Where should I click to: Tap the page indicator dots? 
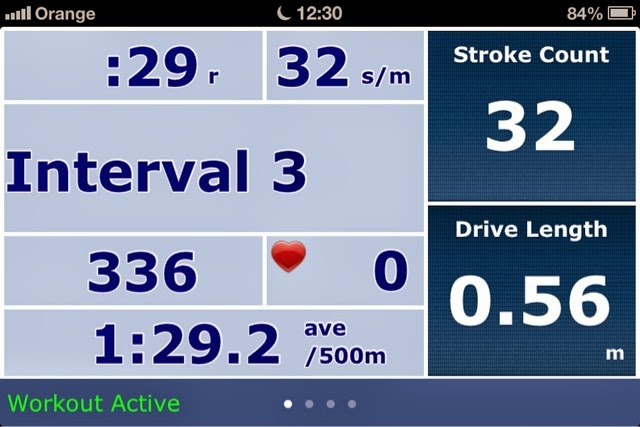pos(320,404)
